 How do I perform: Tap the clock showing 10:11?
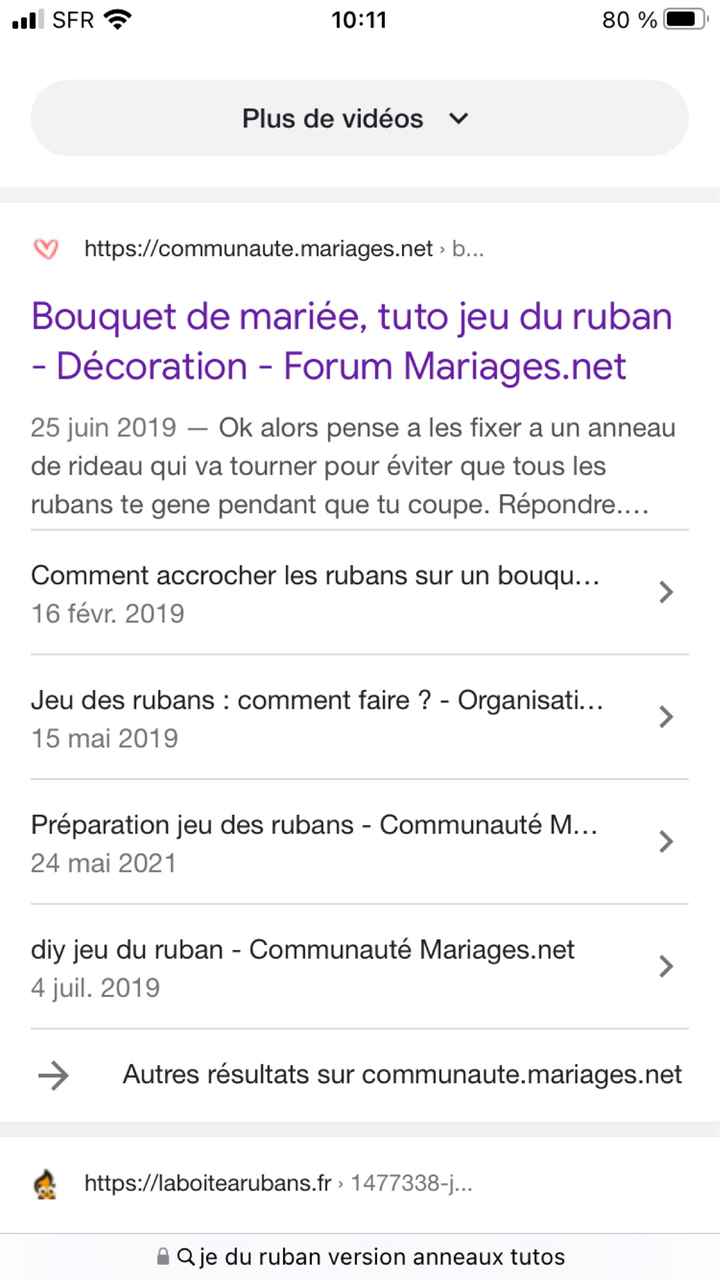(360, 18)
